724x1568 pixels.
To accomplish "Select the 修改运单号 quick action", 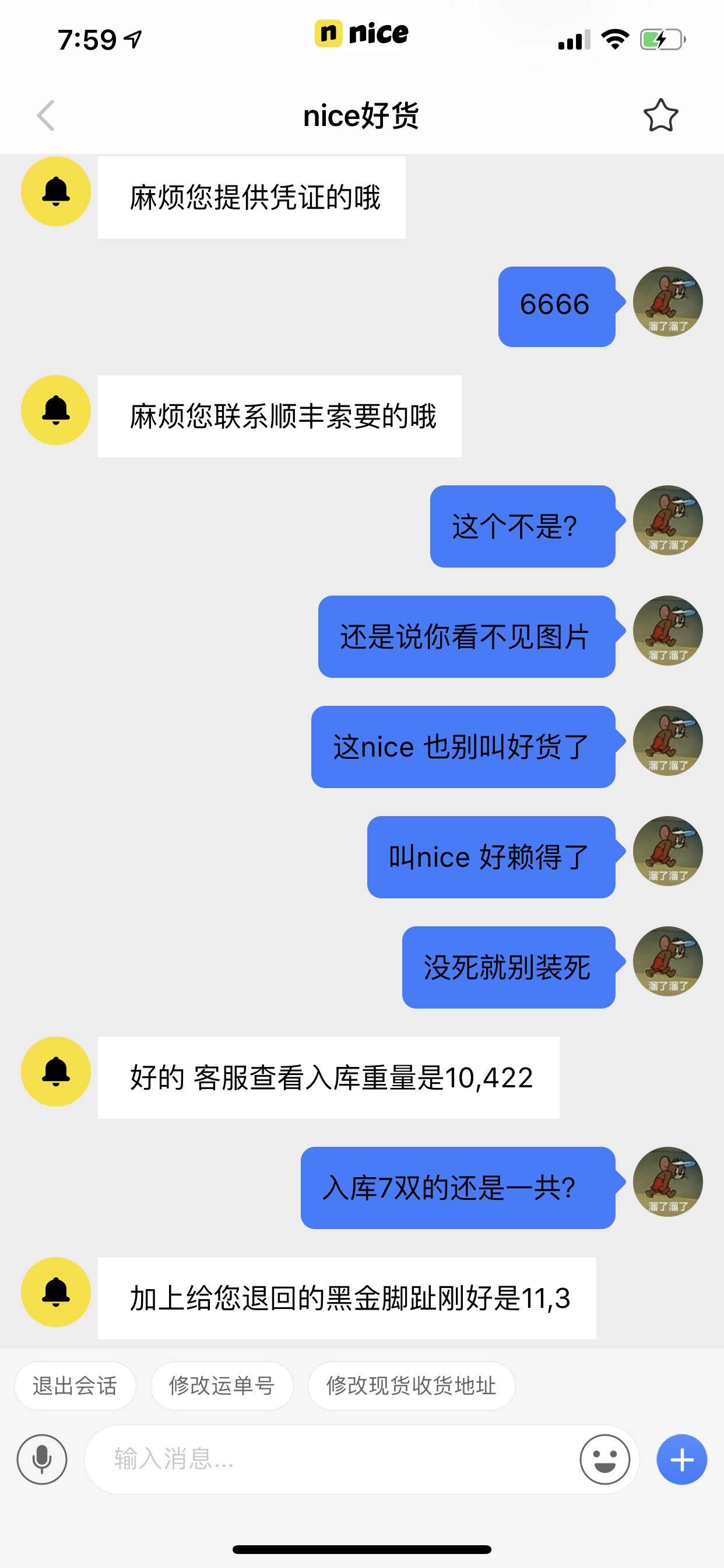I will point(222,1386).
